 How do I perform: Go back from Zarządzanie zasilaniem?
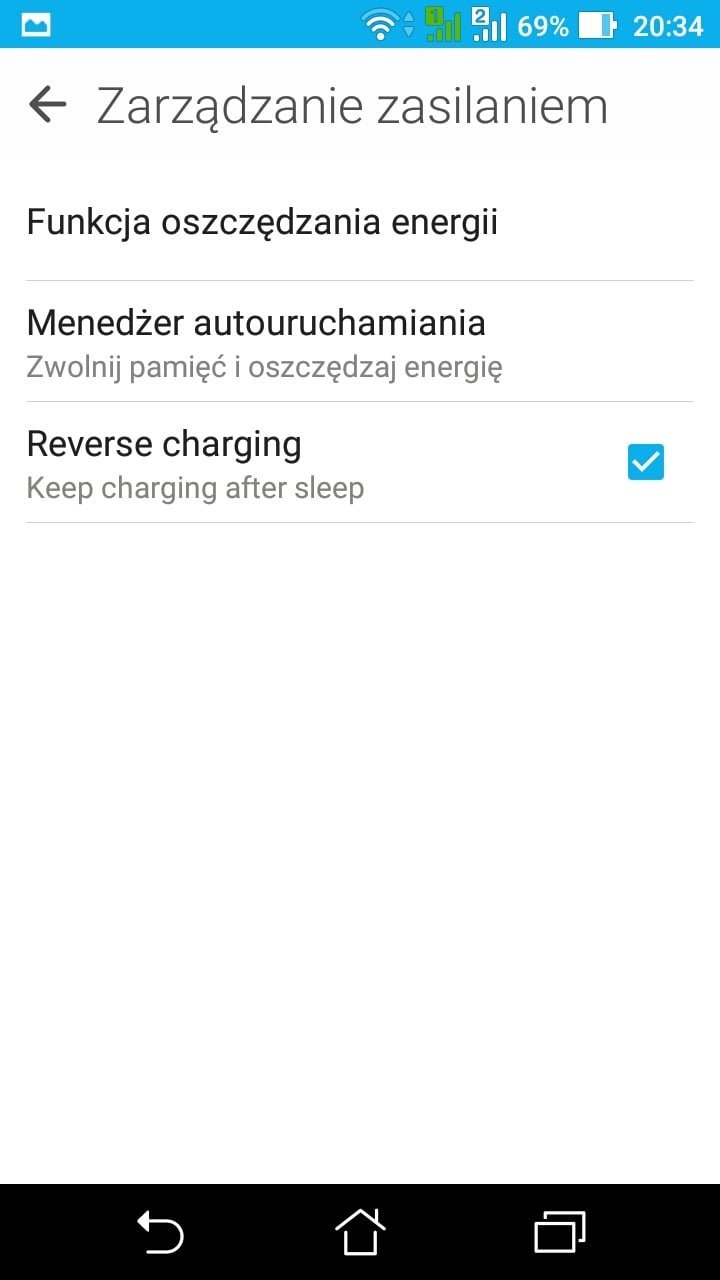47,104
